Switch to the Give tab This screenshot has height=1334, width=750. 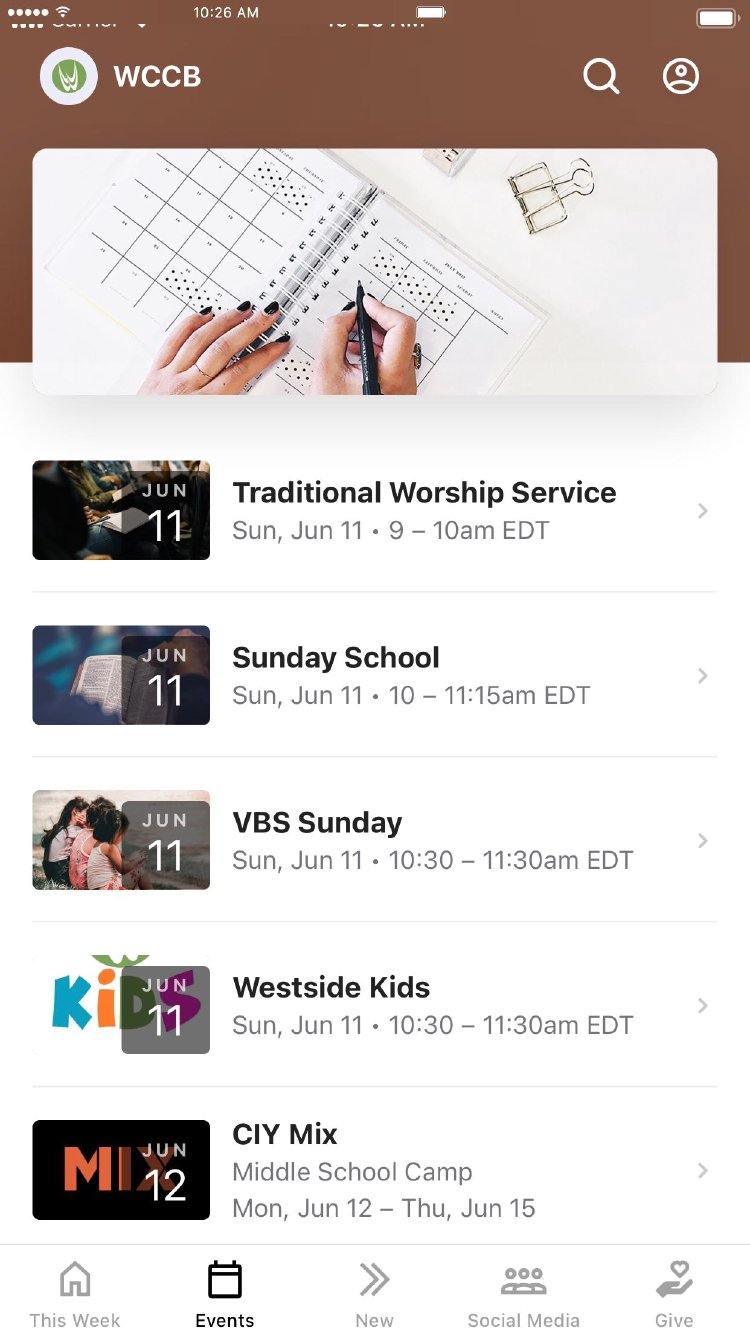[674, 1292]
